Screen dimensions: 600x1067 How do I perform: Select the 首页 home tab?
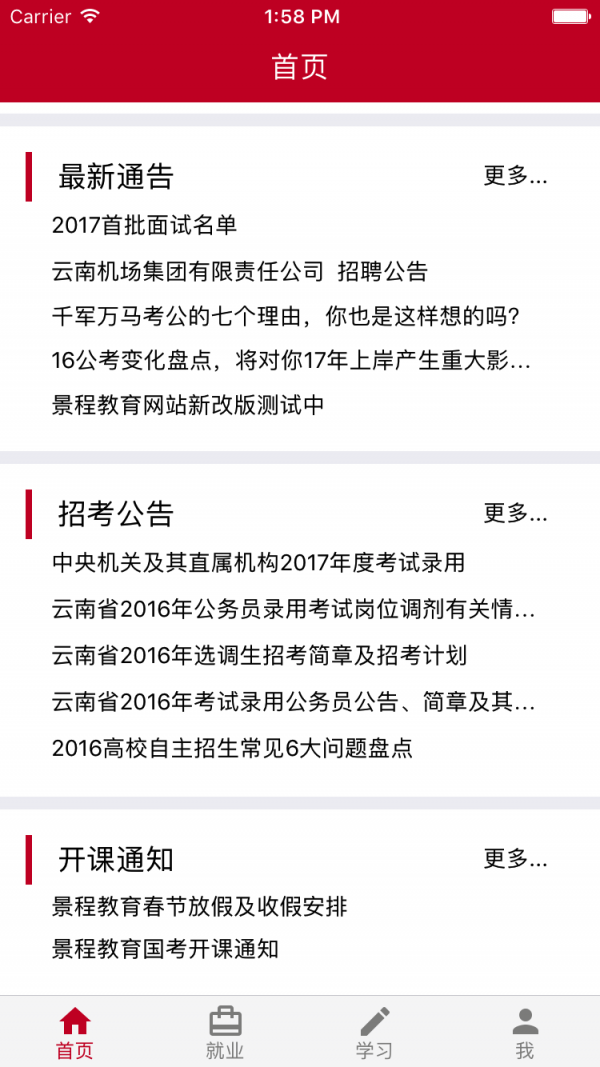[x=75, y=1032]
